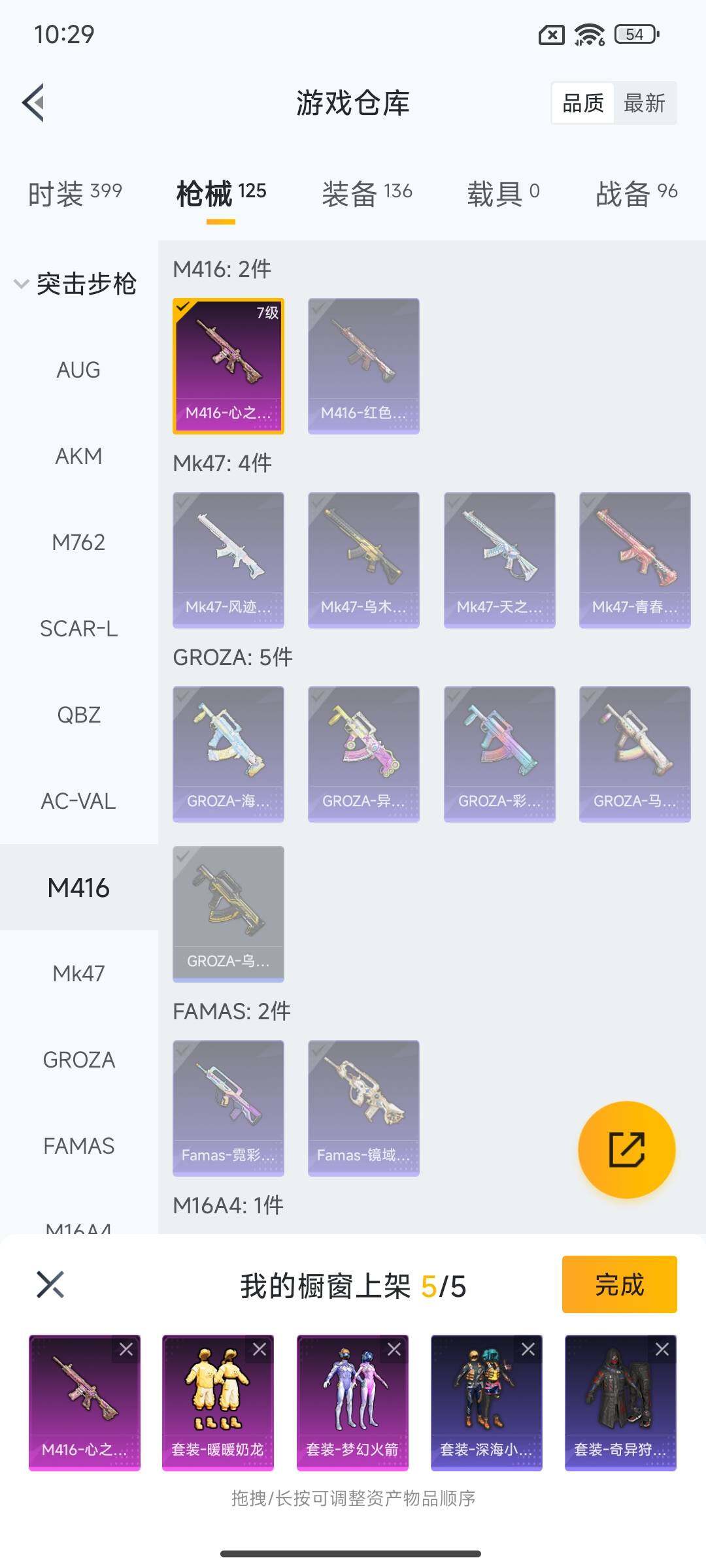706x1568 pixels.
Task: Switch to the 战备 tab
Action: tap(636, 193)
